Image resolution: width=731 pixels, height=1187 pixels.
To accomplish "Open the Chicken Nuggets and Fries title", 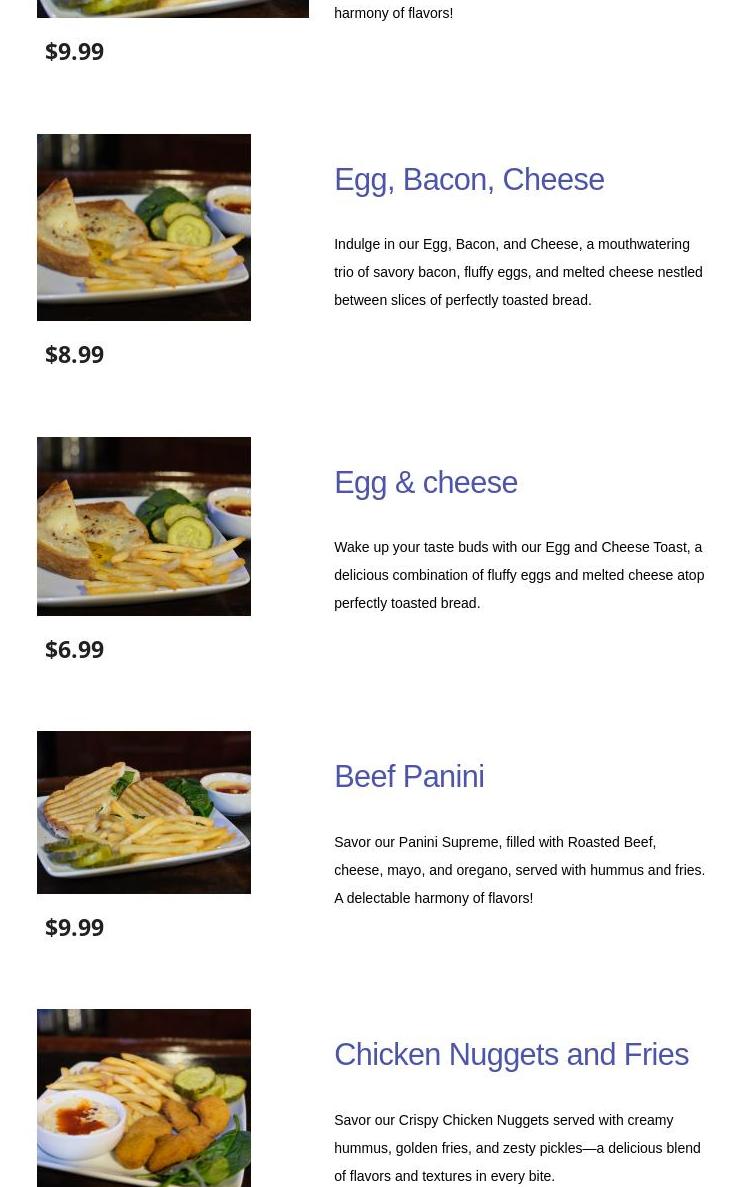I will click(x=511, y=1055).
